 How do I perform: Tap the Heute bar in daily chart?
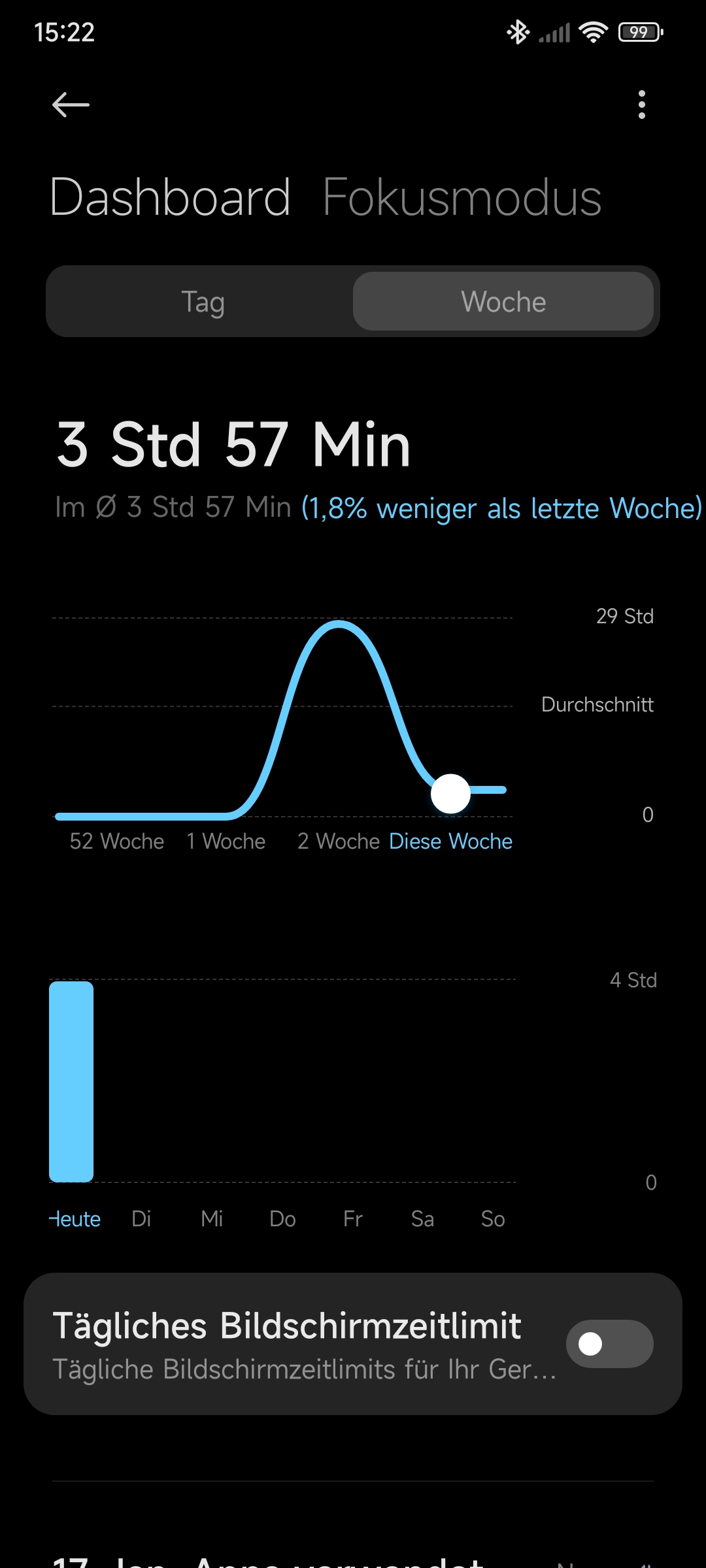71,1081
